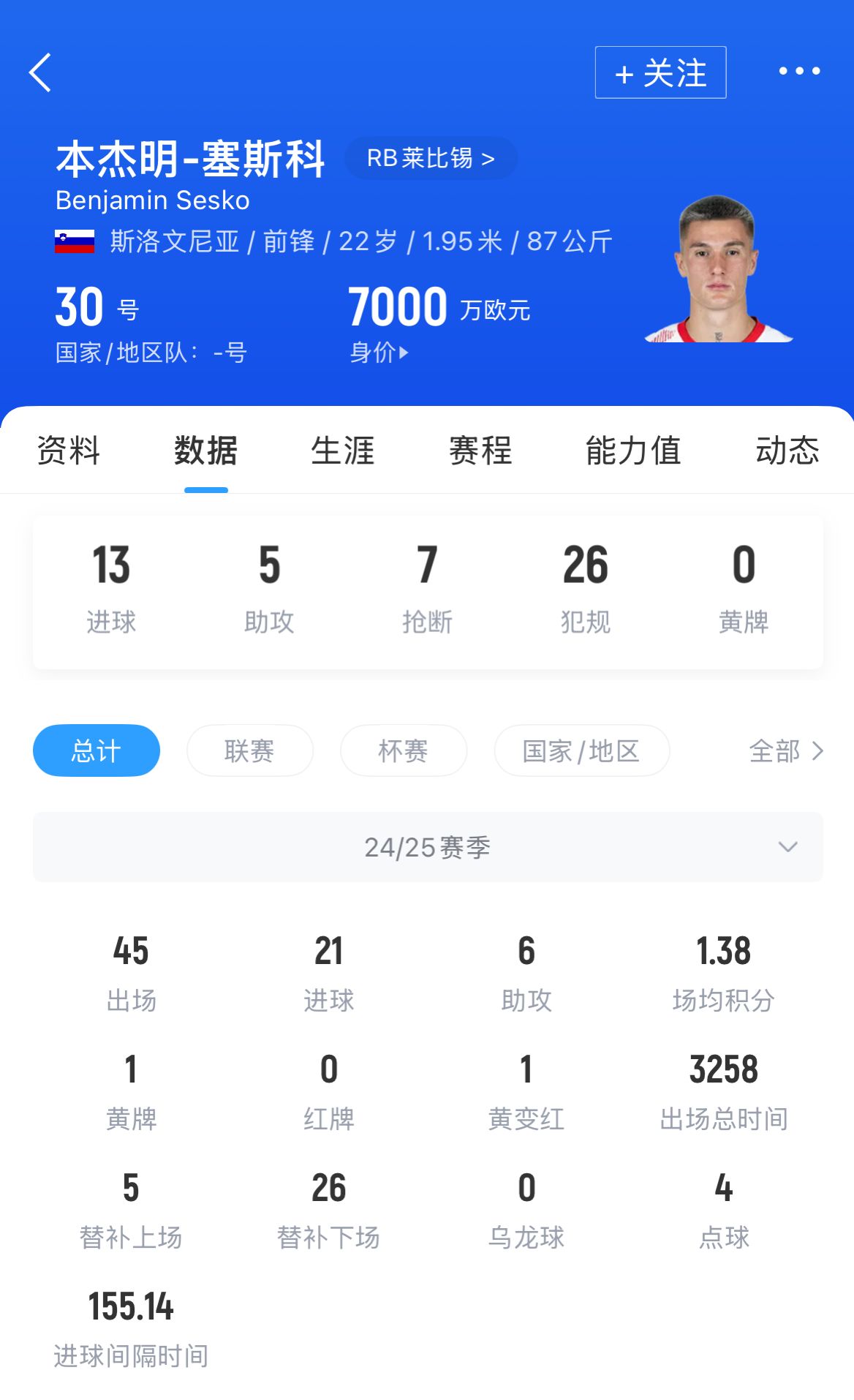Select the 总计 filter chip
The width and height of the screenshot is (854, 1400).
tap(97, 750)
